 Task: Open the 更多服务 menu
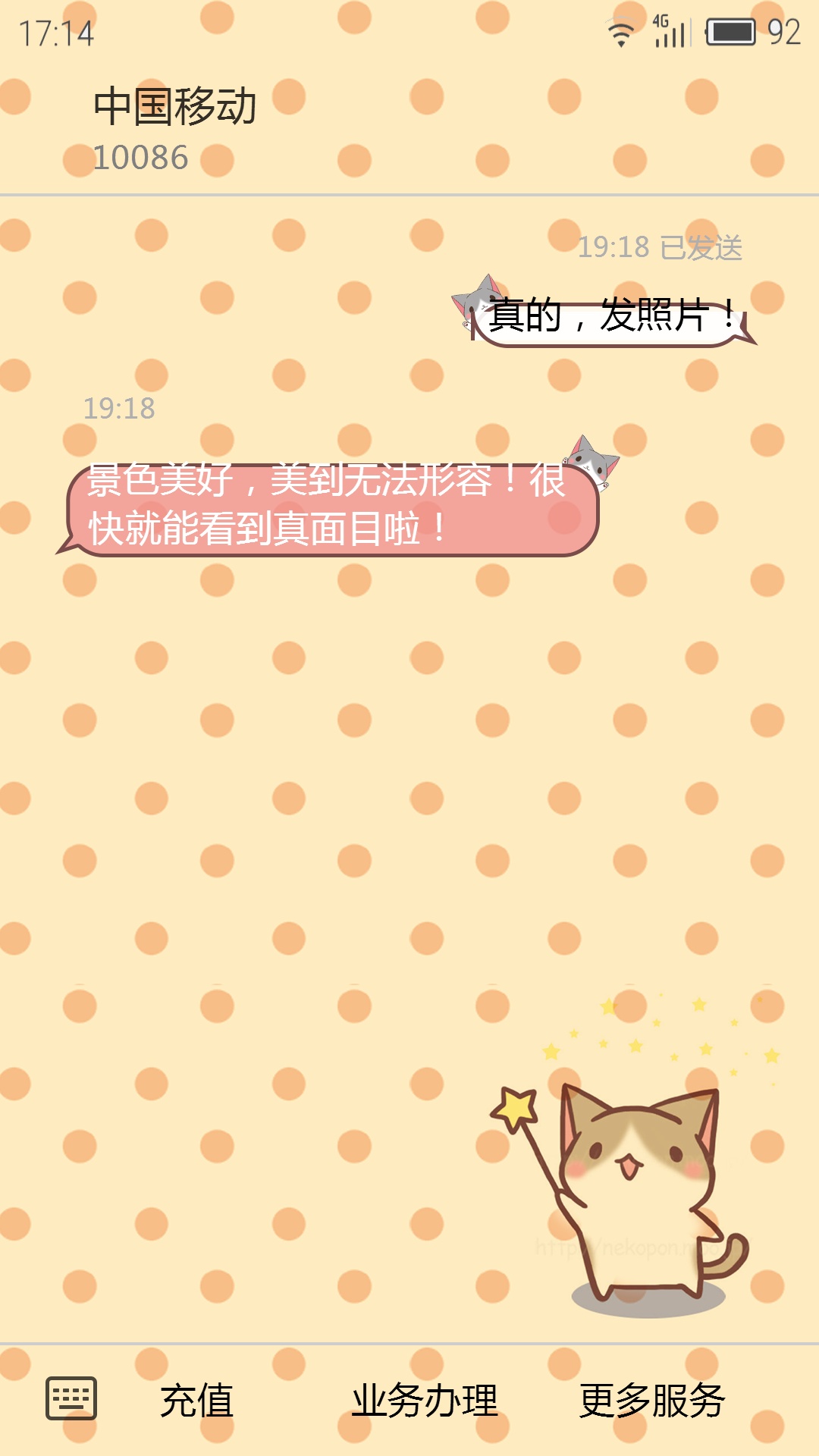(x=652, y=1400)
